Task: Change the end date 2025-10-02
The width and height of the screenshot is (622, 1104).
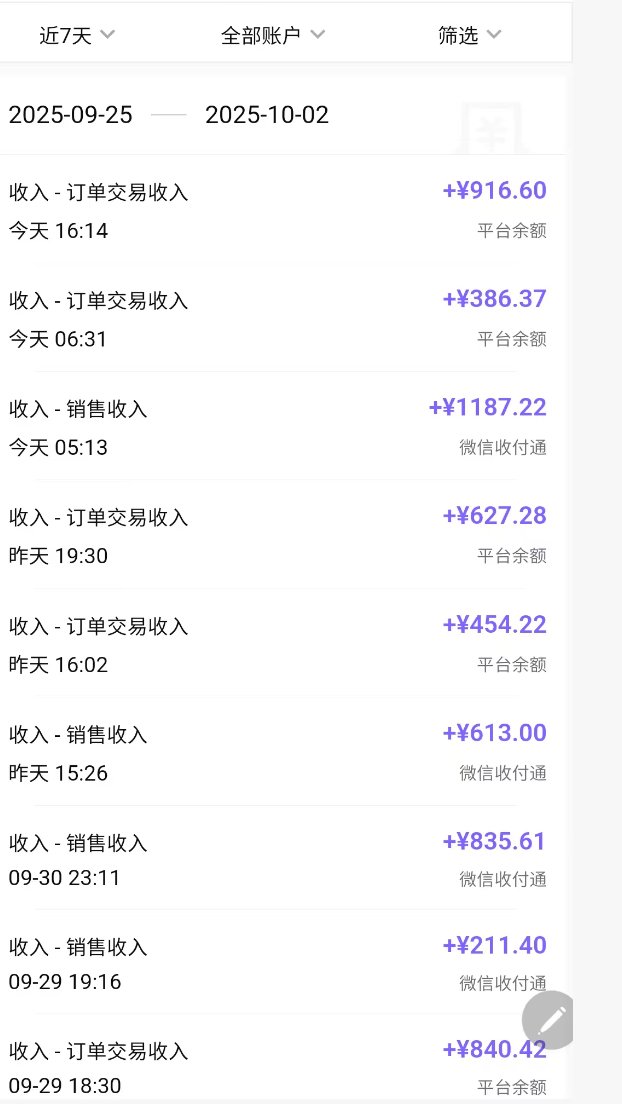Action: [x=267, y=115]
